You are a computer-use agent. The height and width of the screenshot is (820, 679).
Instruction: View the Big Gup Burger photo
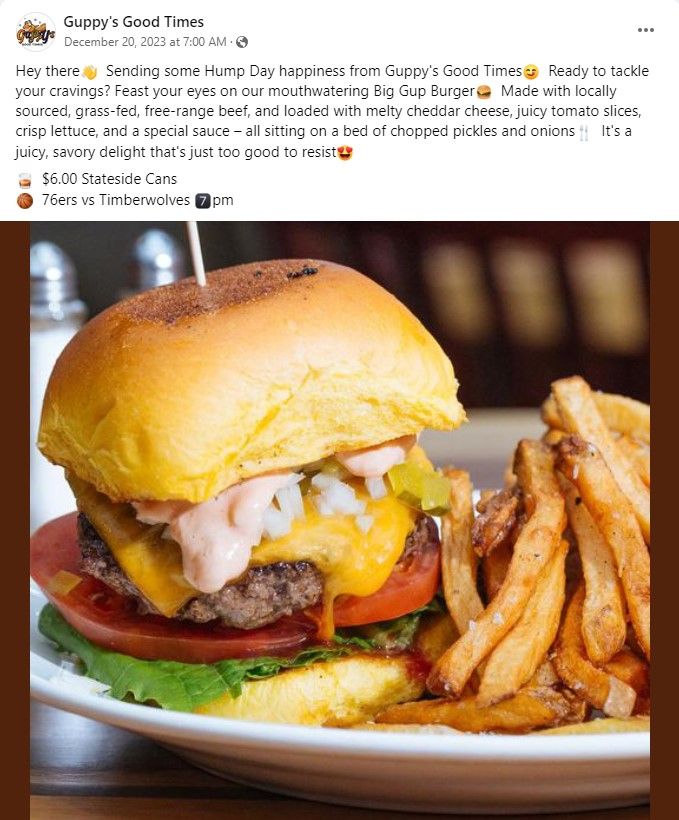(x=340, y=520)
